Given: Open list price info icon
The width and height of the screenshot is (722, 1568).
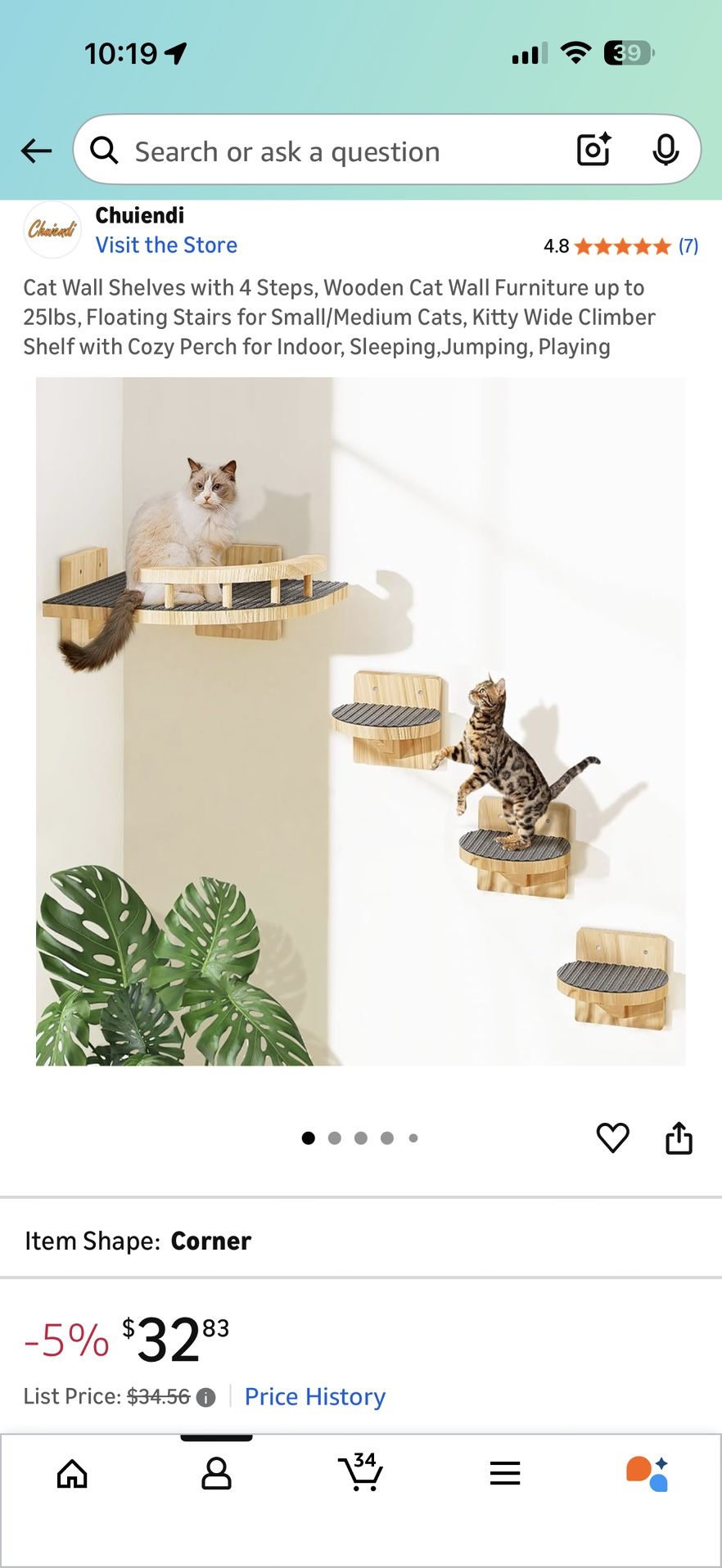Looking at the screenshot, I should (206, 1397).
